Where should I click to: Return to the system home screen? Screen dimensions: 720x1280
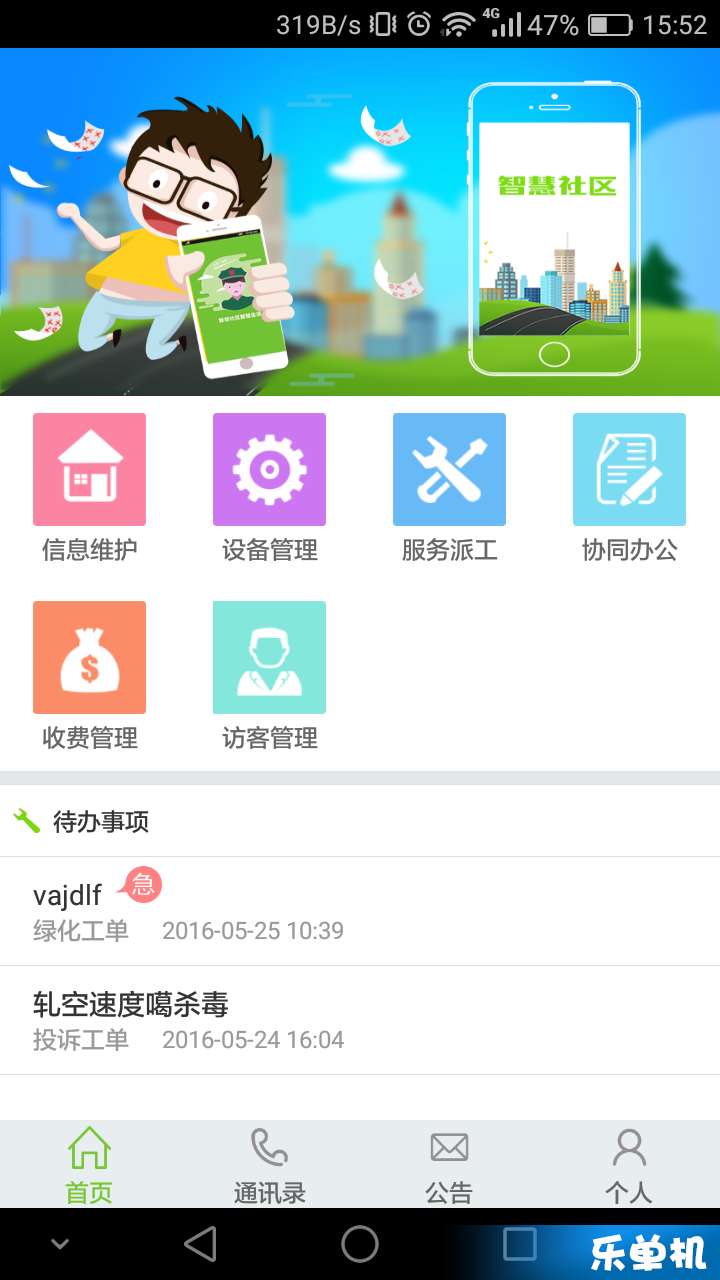point(360,1244)
